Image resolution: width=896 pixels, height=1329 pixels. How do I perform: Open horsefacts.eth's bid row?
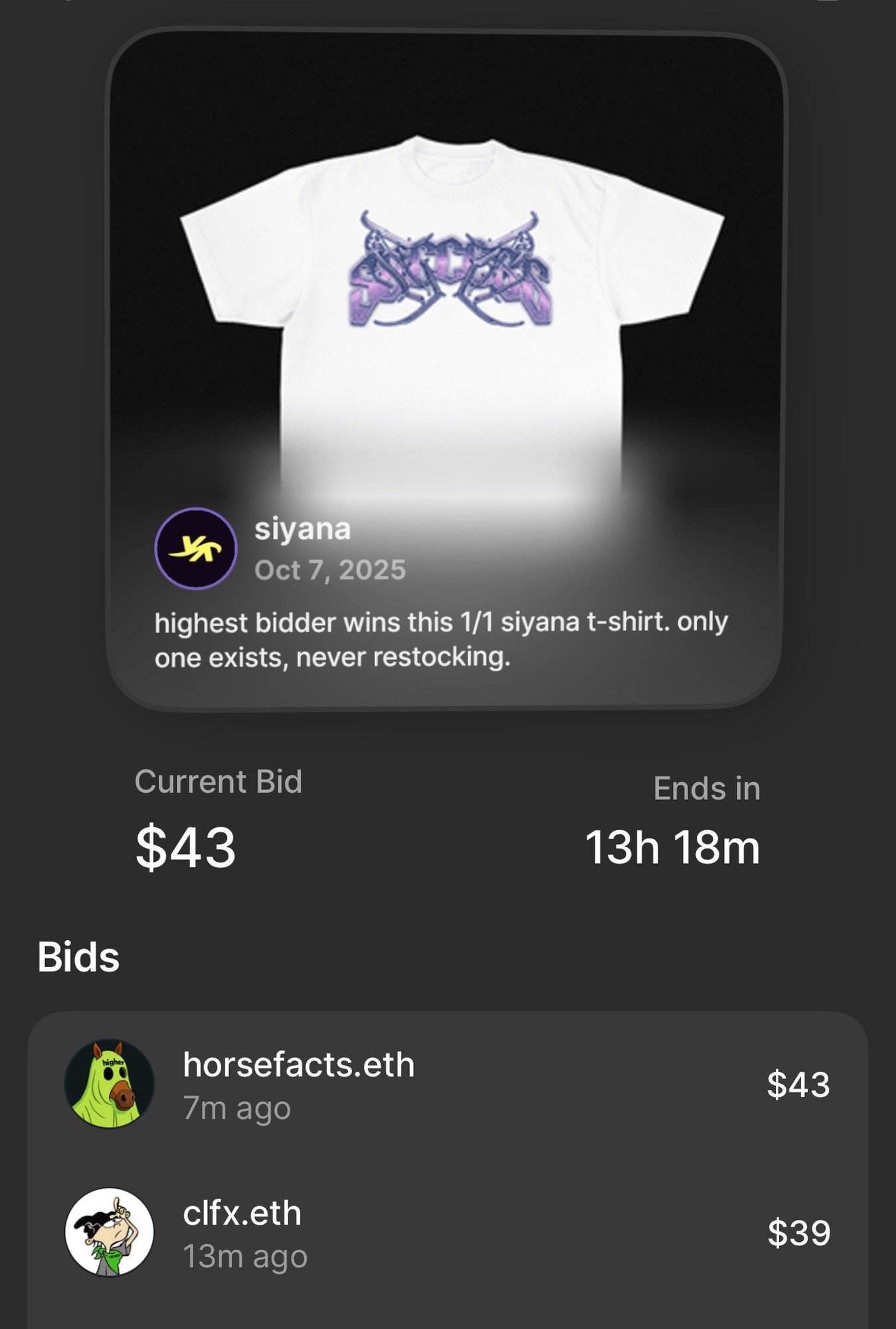446,1084
